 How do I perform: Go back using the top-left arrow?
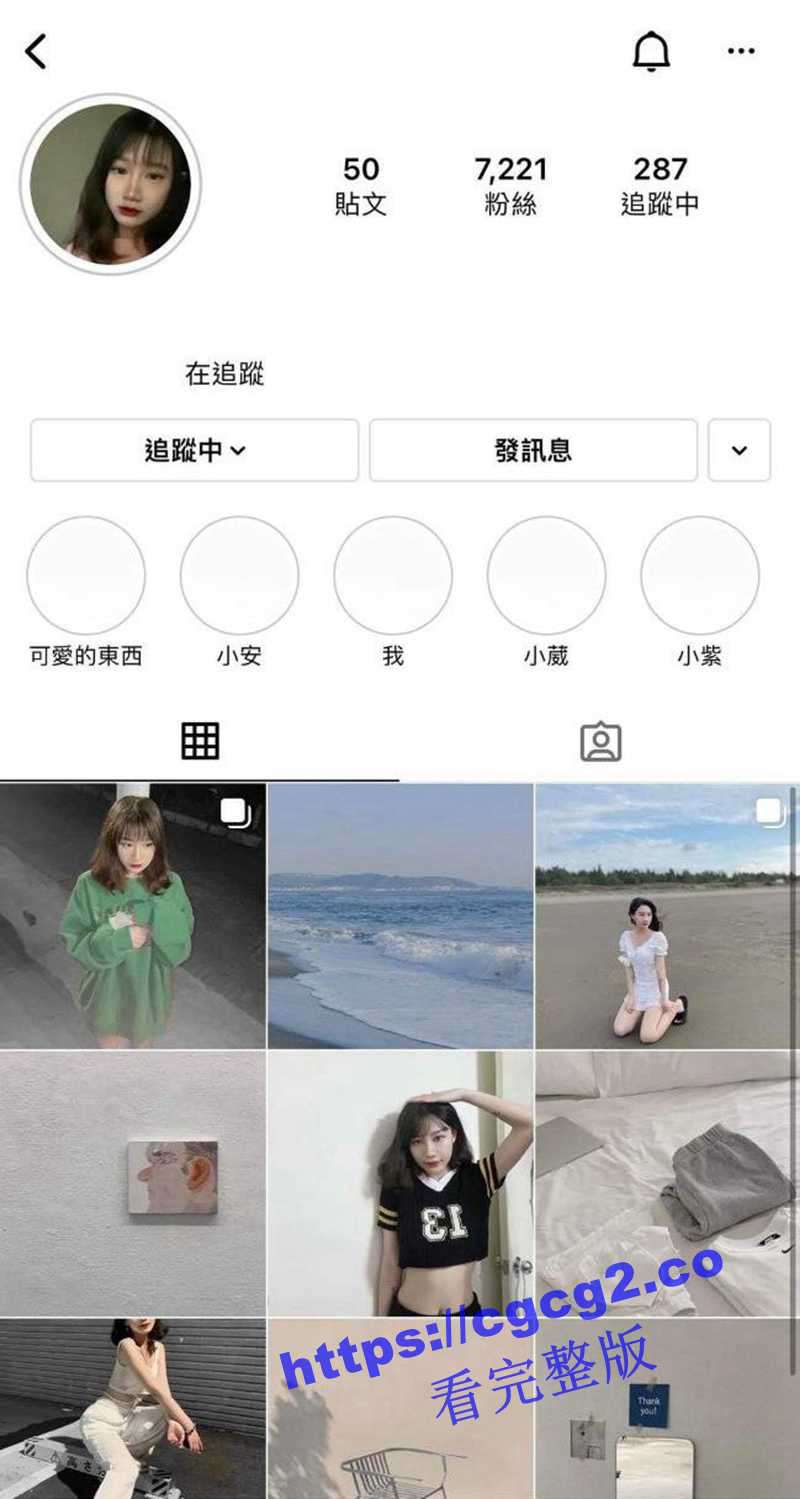click(x=36, y=51)
